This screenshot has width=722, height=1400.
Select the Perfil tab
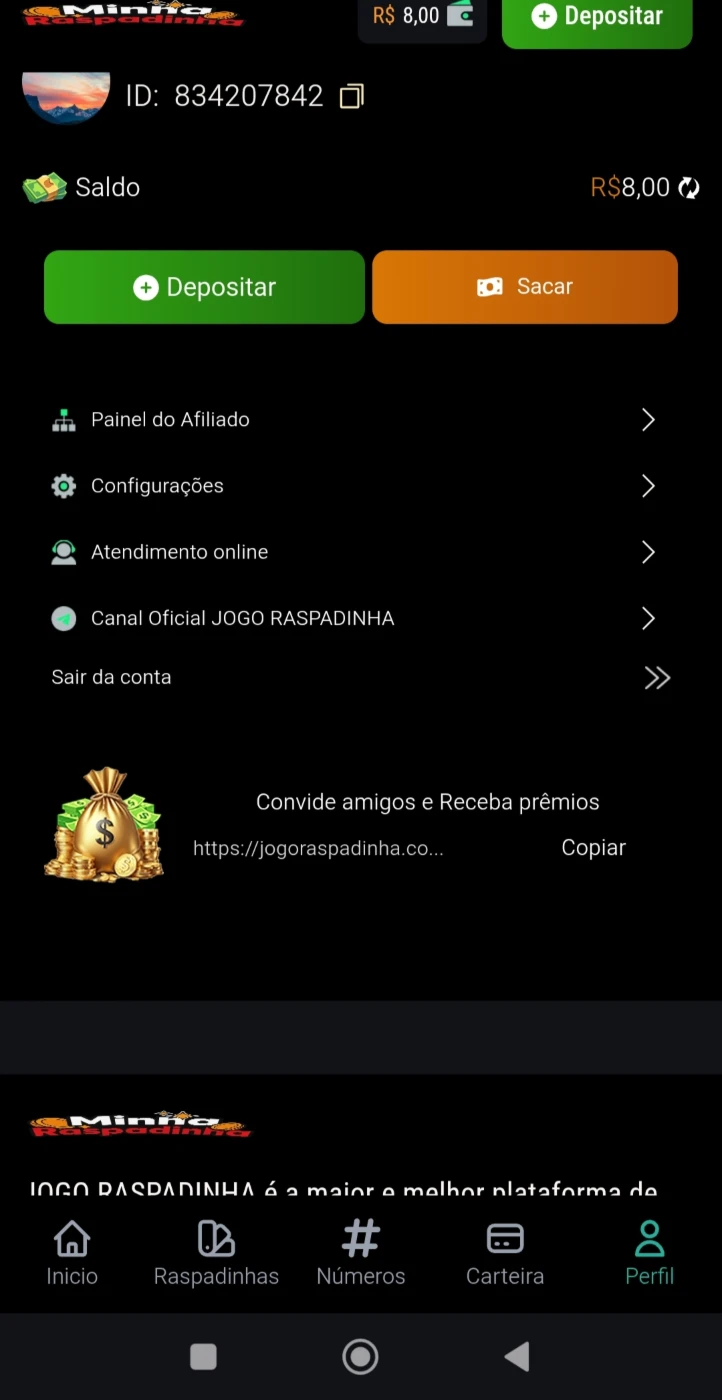[x=650, y=1252]
